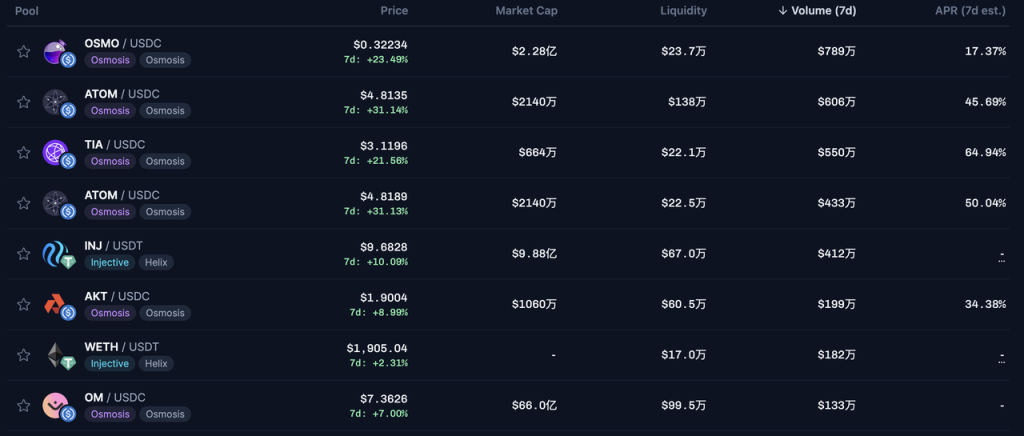Image resolution: width=1024 pixels, height=436 pixels.
Task: Open the WETH / USDT pool
Action: [122, 347]
